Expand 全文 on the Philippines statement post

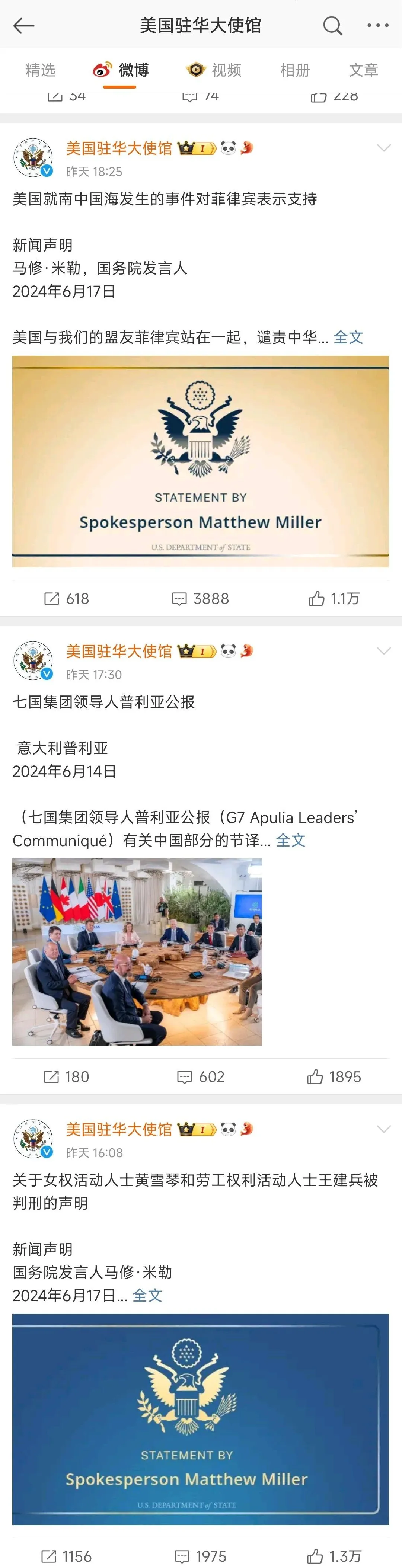348,337
